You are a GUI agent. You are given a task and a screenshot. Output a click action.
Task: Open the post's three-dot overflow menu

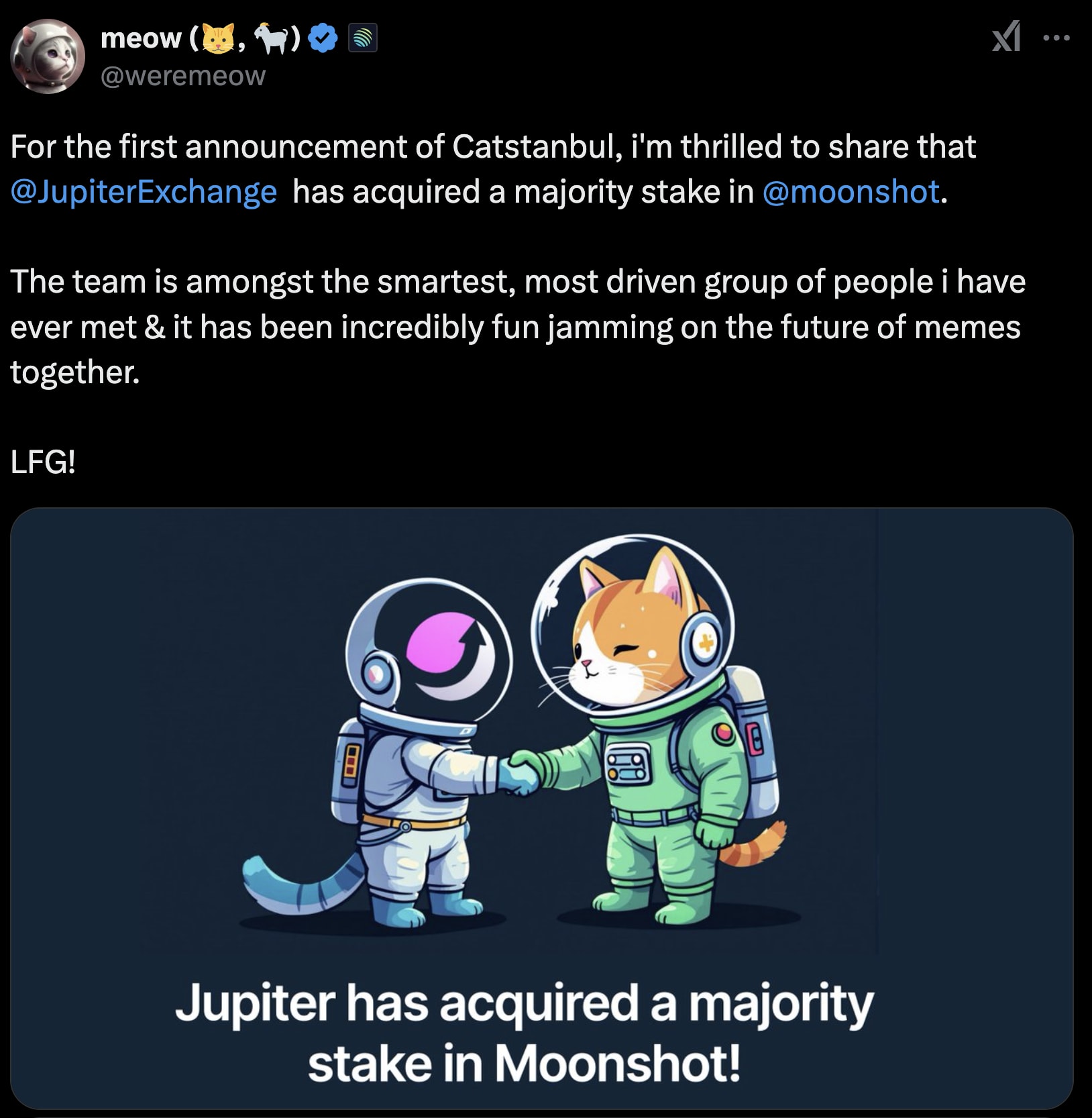(x=1057, y=38)
